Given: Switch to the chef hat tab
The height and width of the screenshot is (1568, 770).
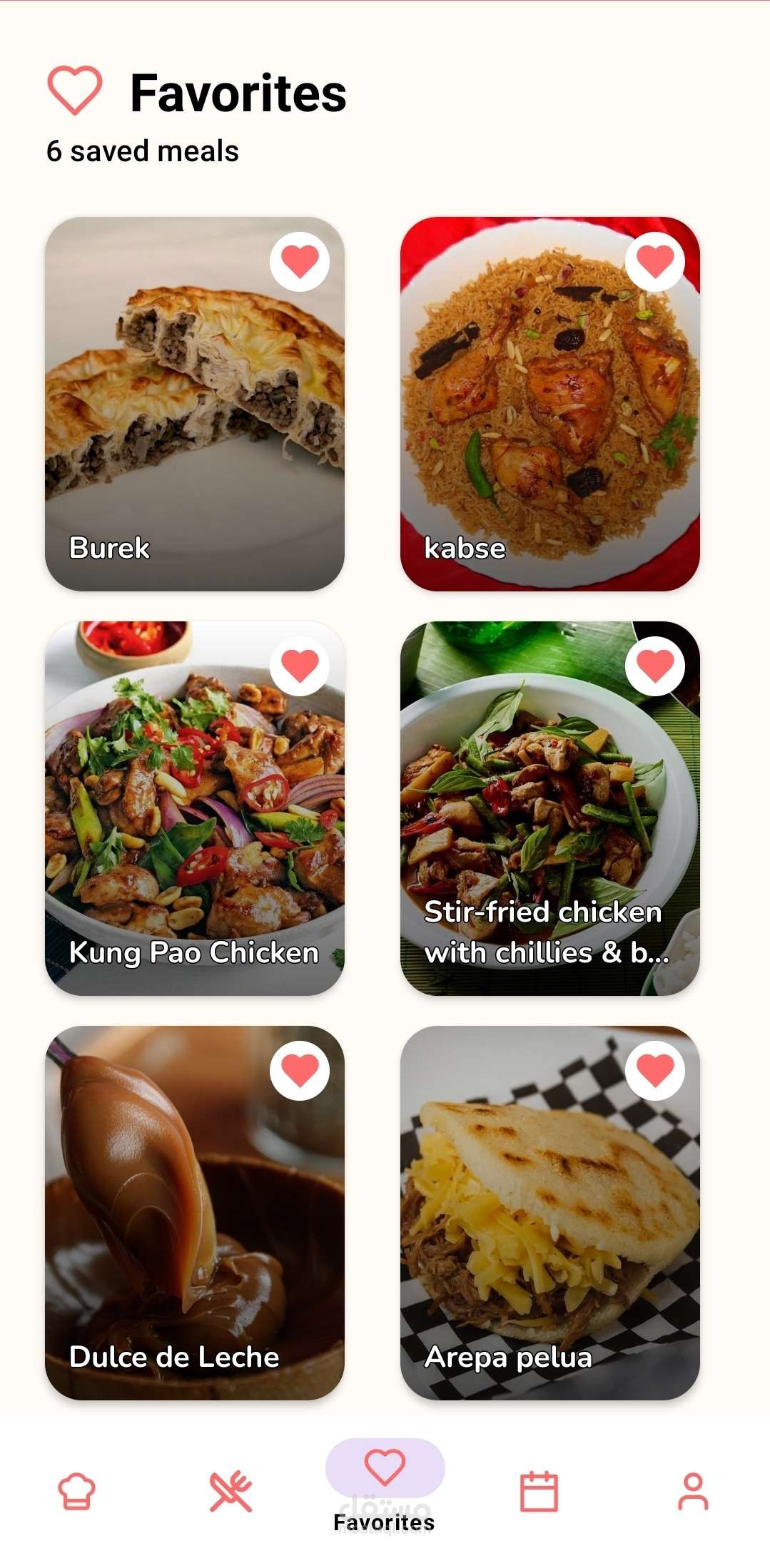Looking at the screenshot, I should tap(76, 1492).
